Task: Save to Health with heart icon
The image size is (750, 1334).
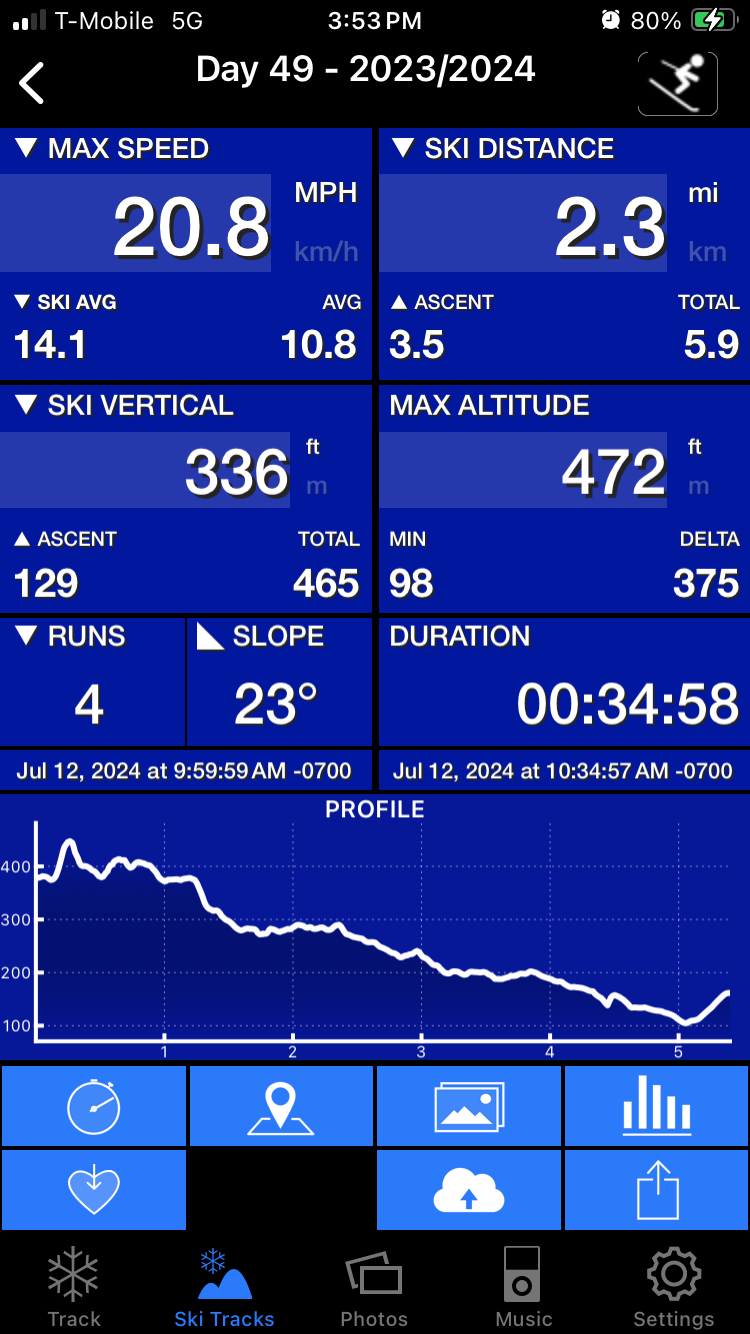Action: tap(94, 1190)
